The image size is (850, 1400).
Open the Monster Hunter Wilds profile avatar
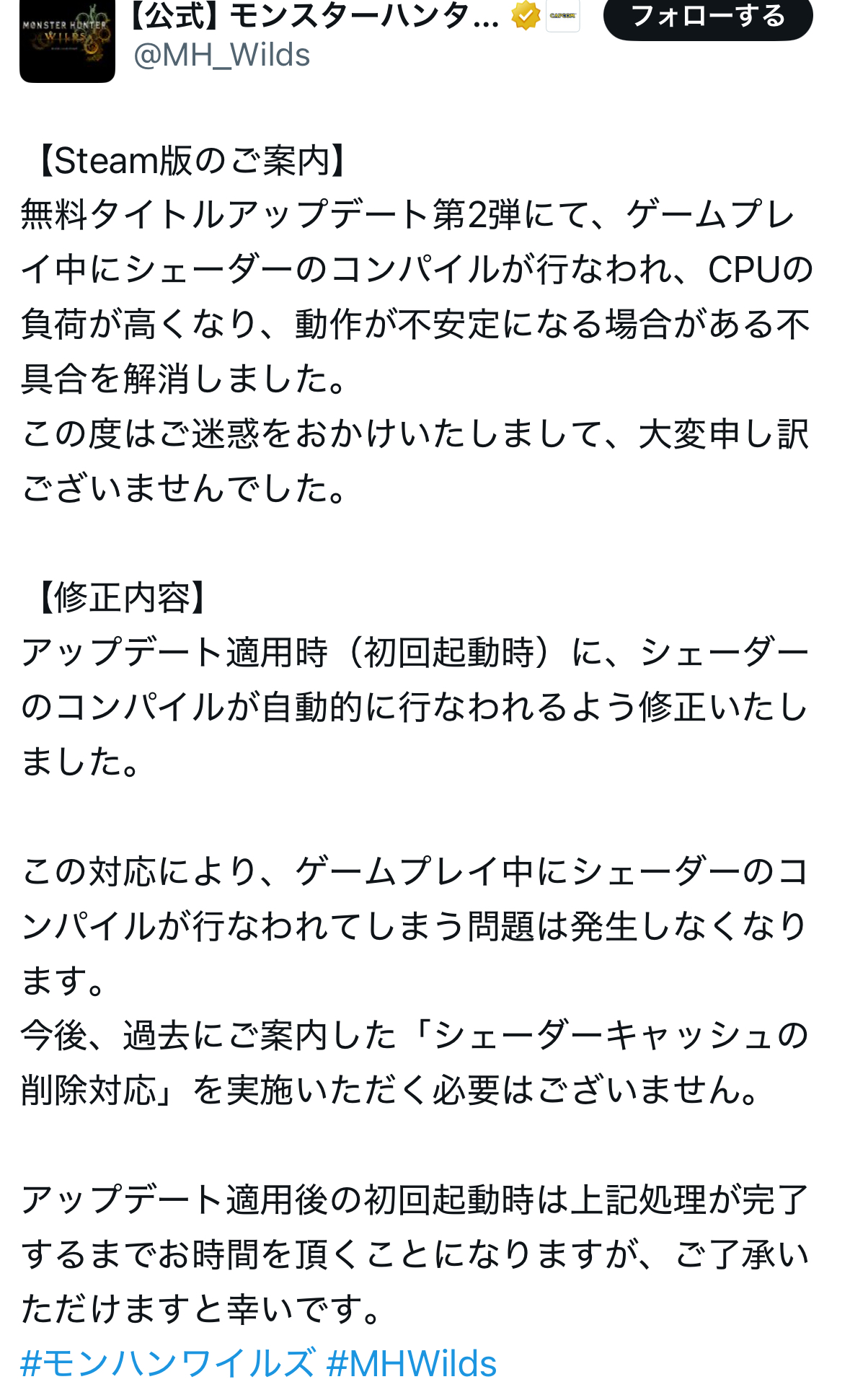coord(67,40)
